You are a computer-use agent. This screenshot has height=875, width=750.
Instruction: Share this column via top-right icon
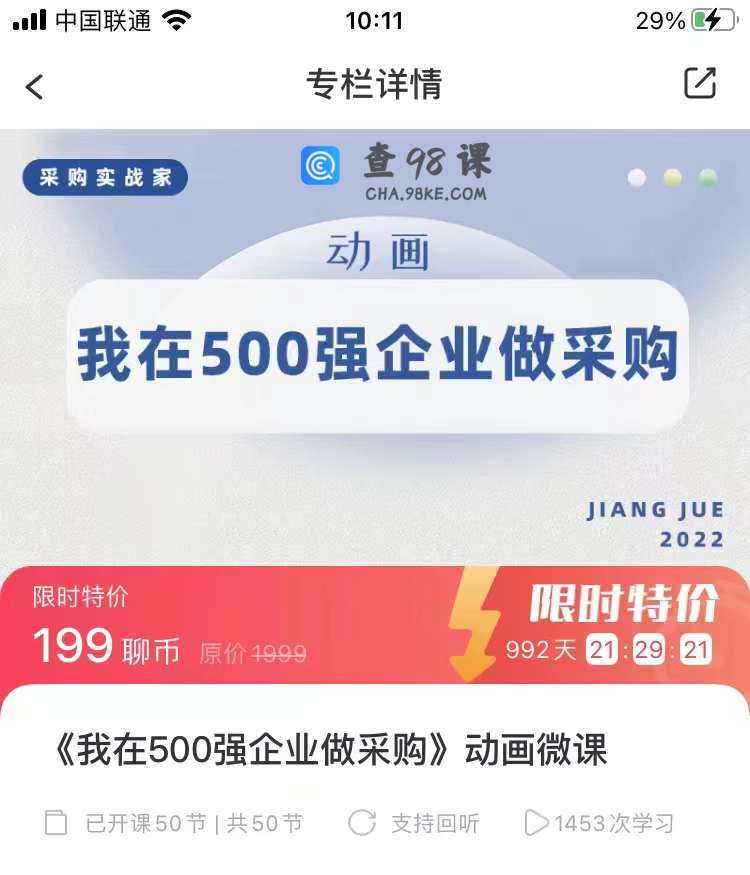click(x=700, y=84)
